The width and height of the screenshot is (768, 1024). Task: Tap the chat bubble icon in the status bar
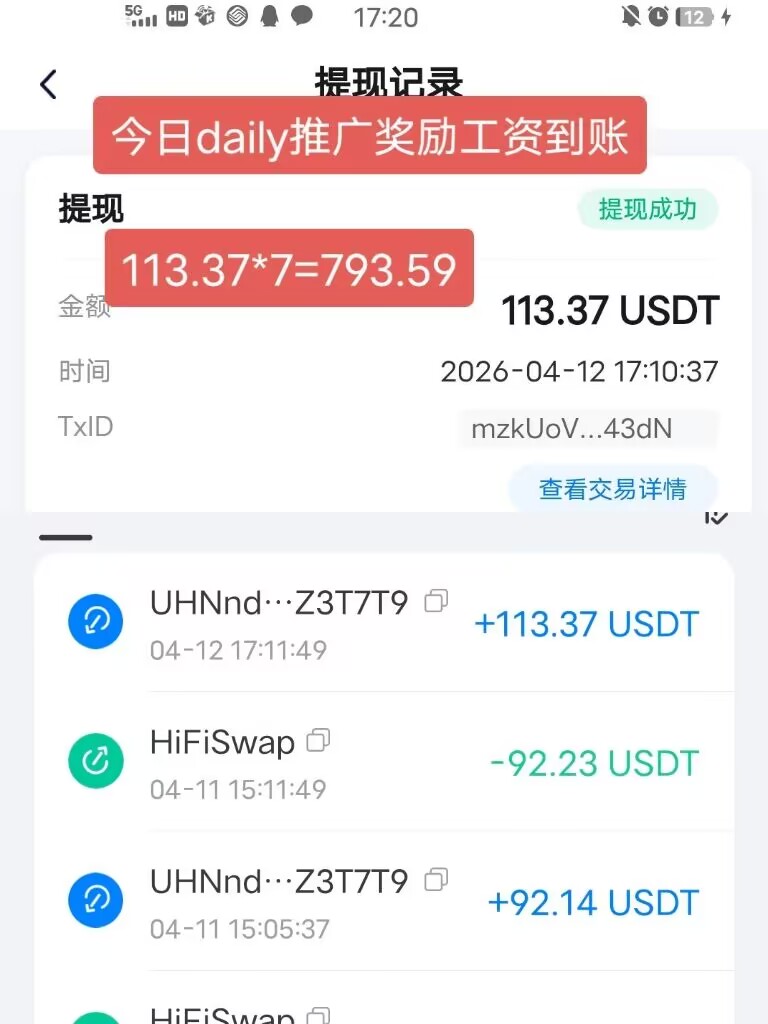[x=302, y=17]
